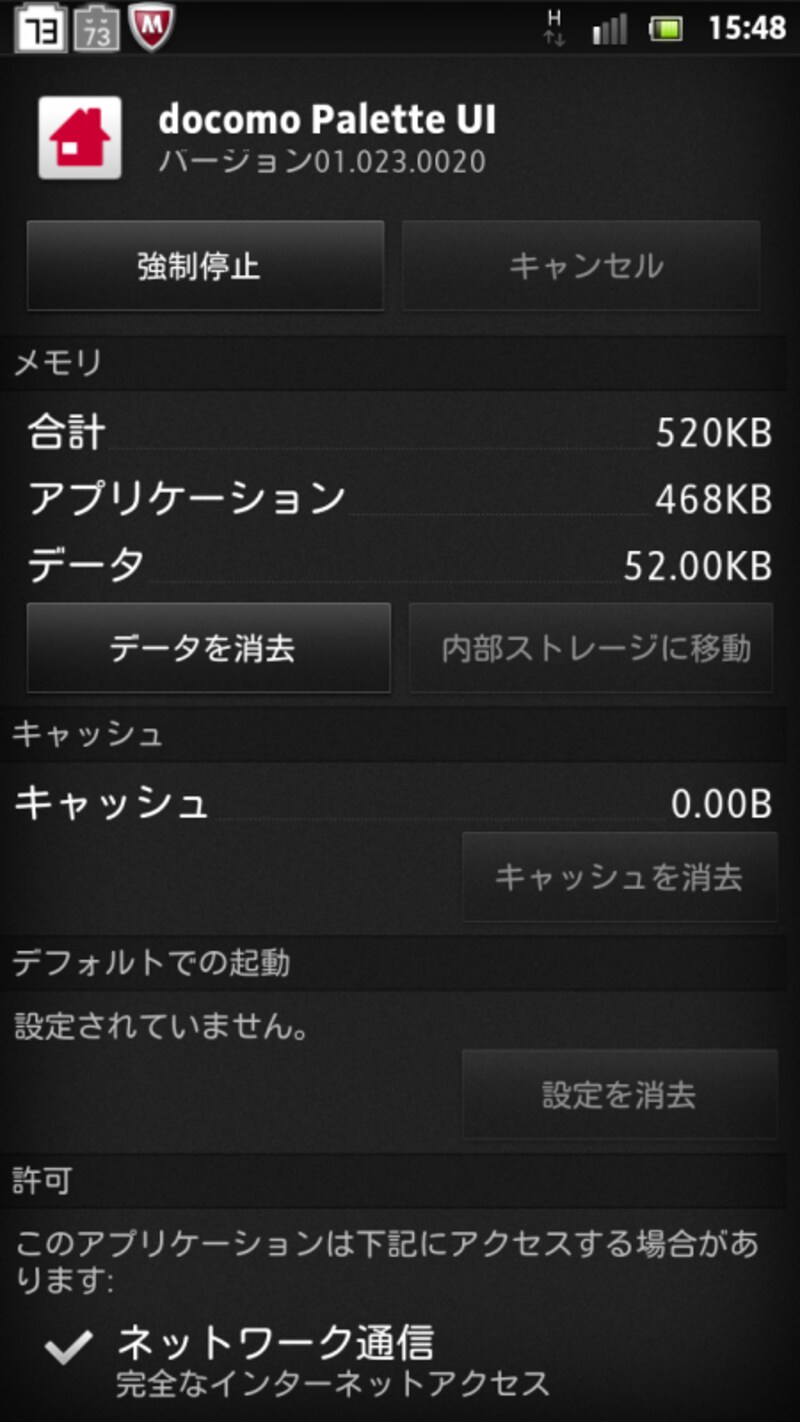Clear app data with データを消去
Viewport: 800px width, 1422px height.
click(x=208, y=648)
